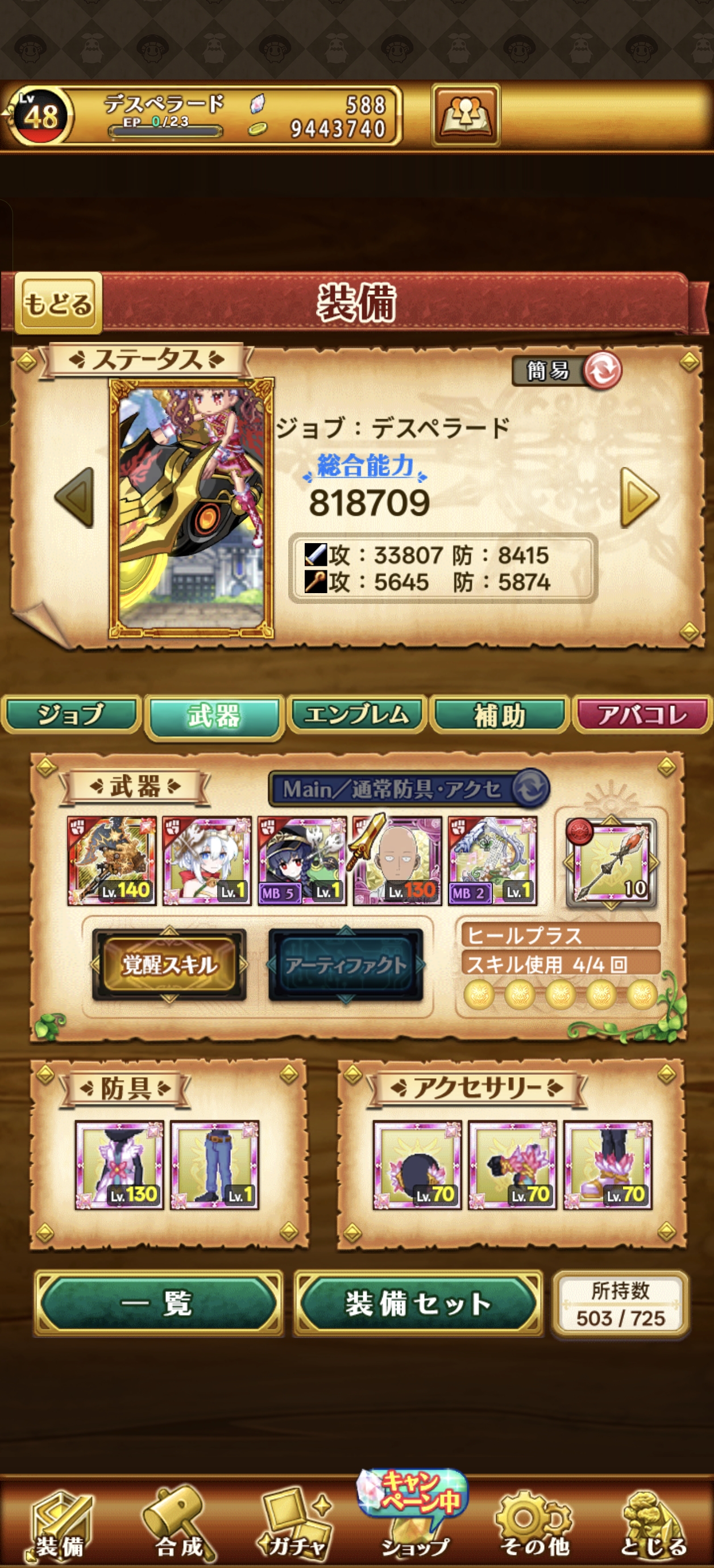The height and width of the screenshot is (1568, 714).
Task: Switch to the エンブレム tab
Action: point(356,715)
